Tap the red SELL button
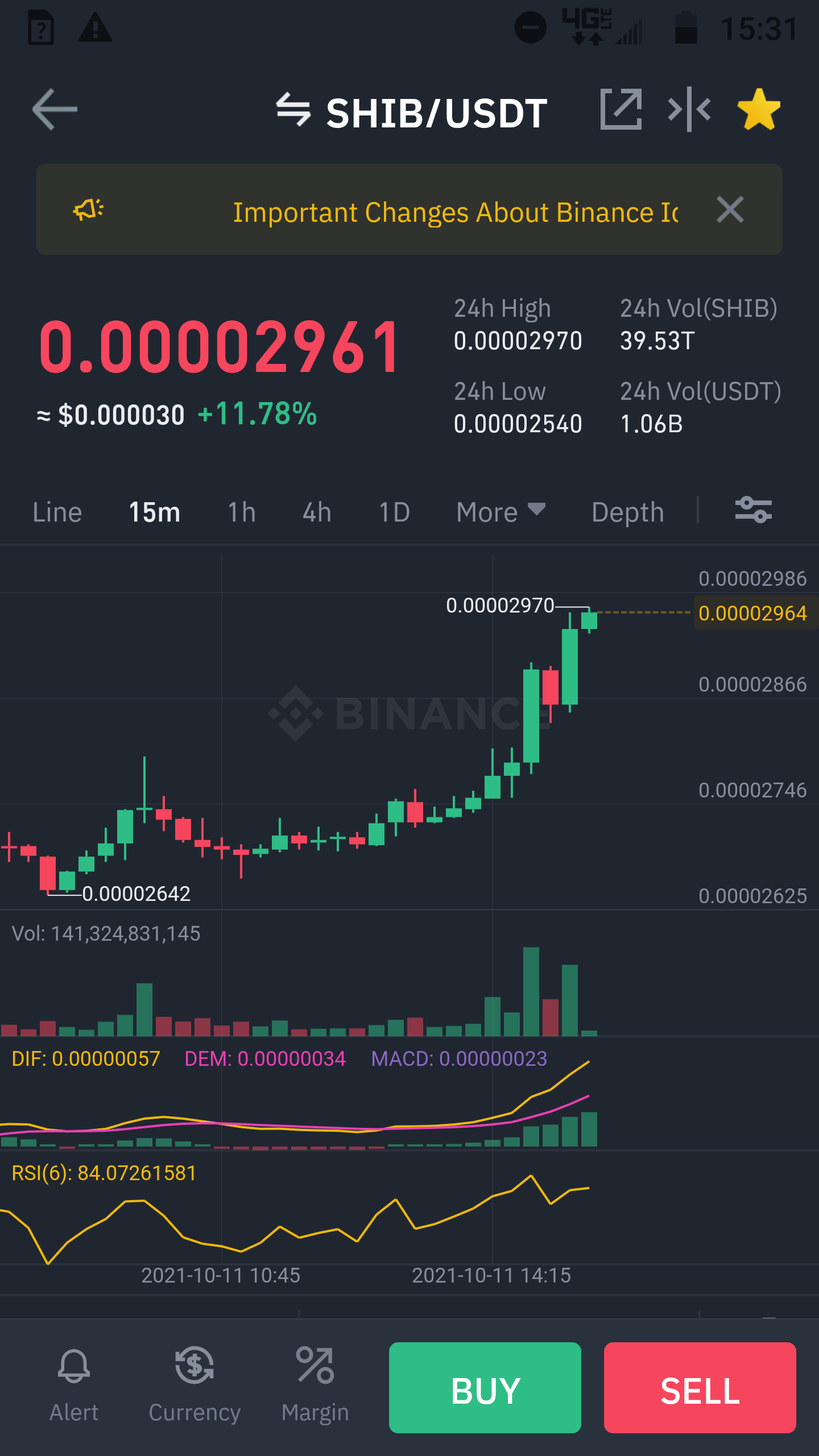Image resolution: width=819 pixels, height=1456 pixels. pos(700,1388)
